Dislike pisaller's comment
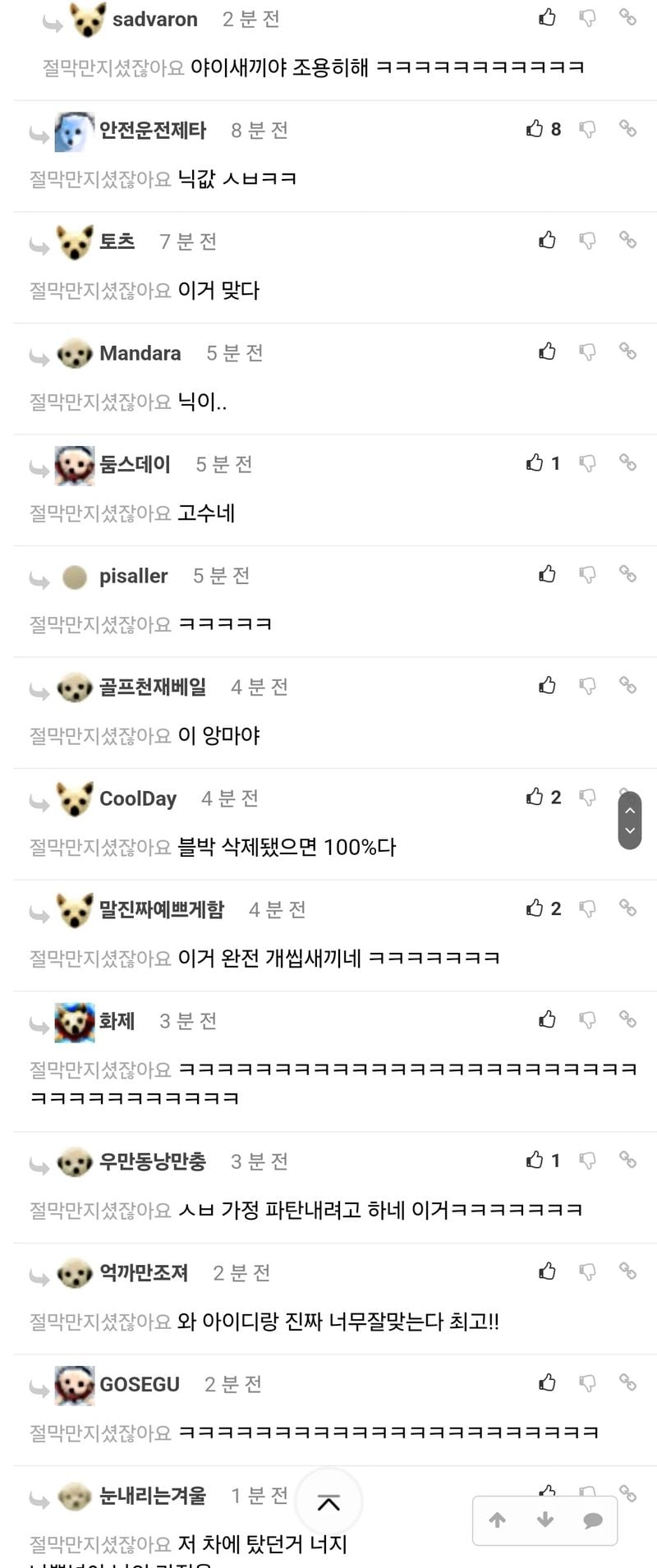 point(587,574)
